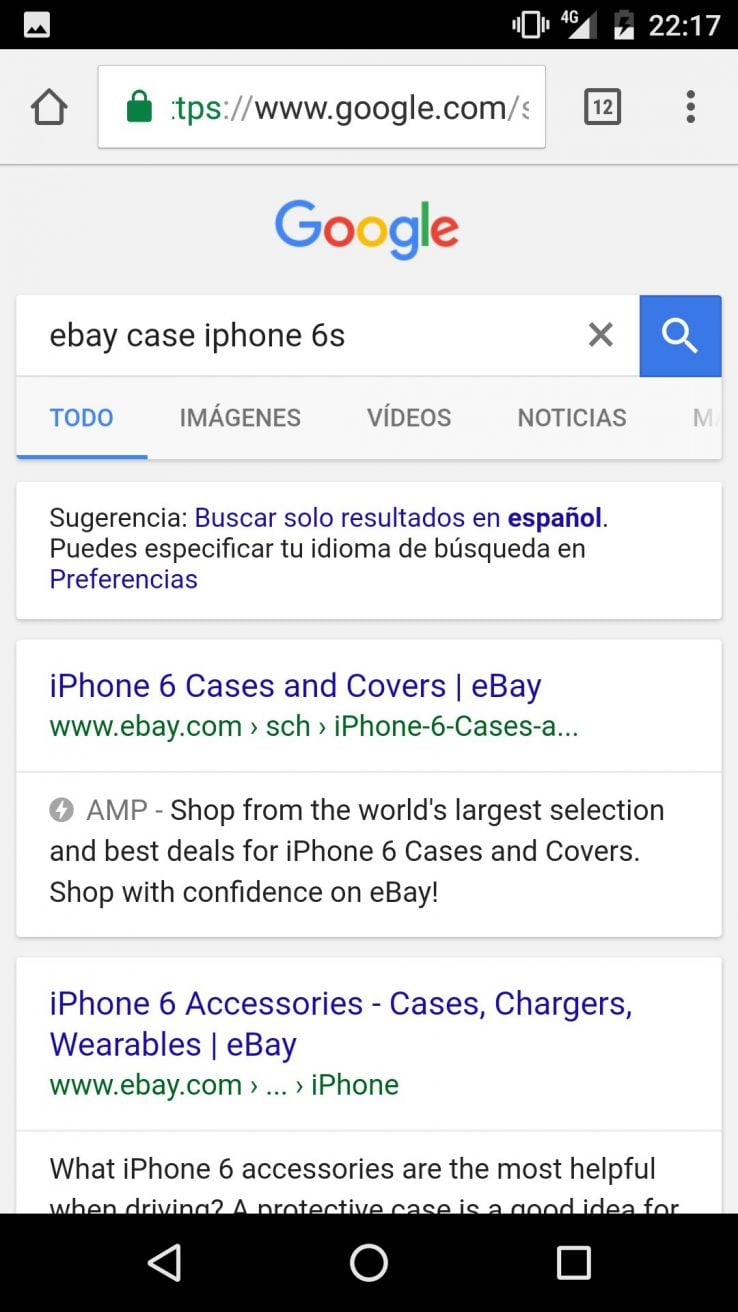Switch to the Imágenes tab
Image resolution: width=738 pixels, height=1312 pixels.
coord(240,418)
